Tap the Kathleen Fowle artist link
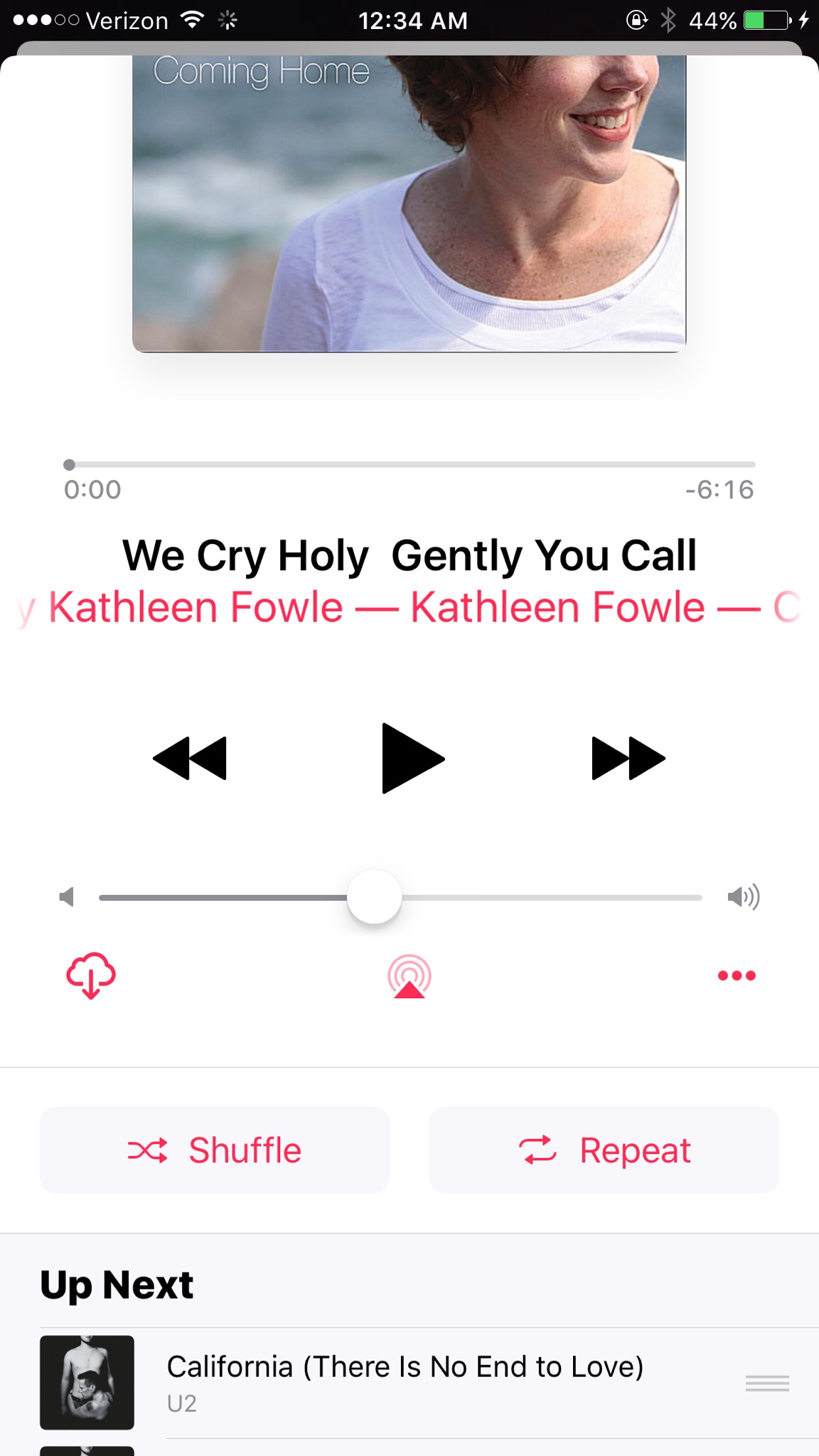Image resolution: width=819 pixels, height=1456 pixels. [196, 608]
